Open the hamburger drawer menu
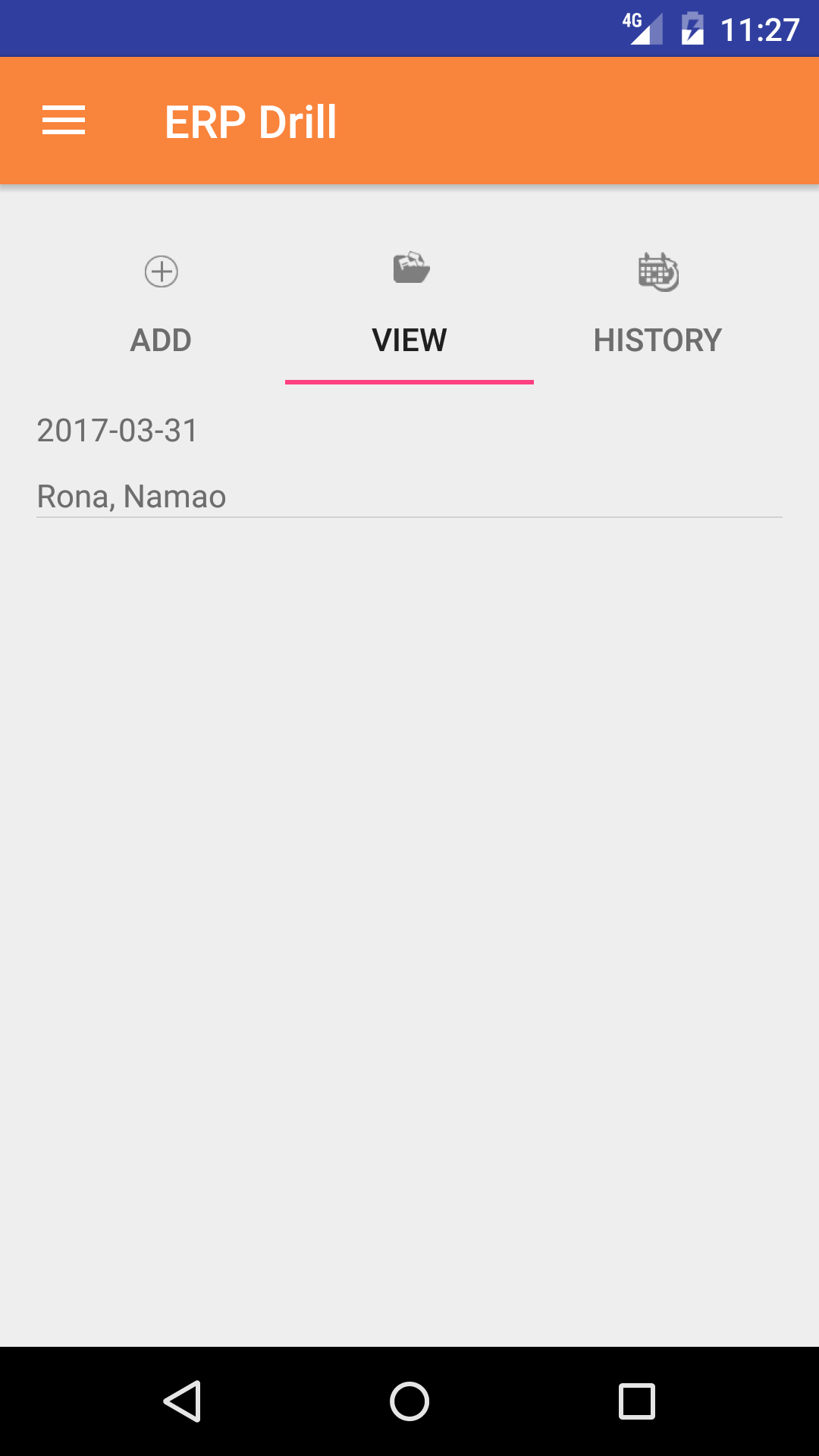The image size is (819, 1456). [64, 121]
